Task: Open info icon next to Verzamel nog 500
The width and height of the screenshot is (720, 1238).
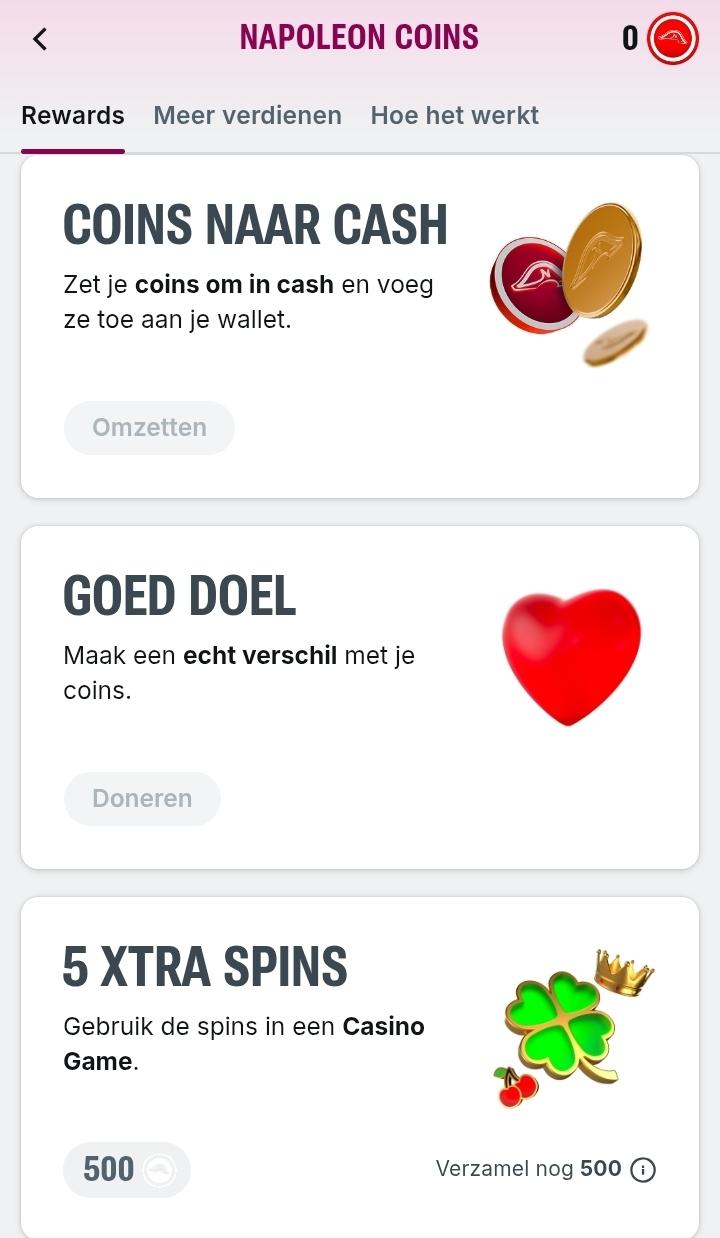Action: 643,1169
